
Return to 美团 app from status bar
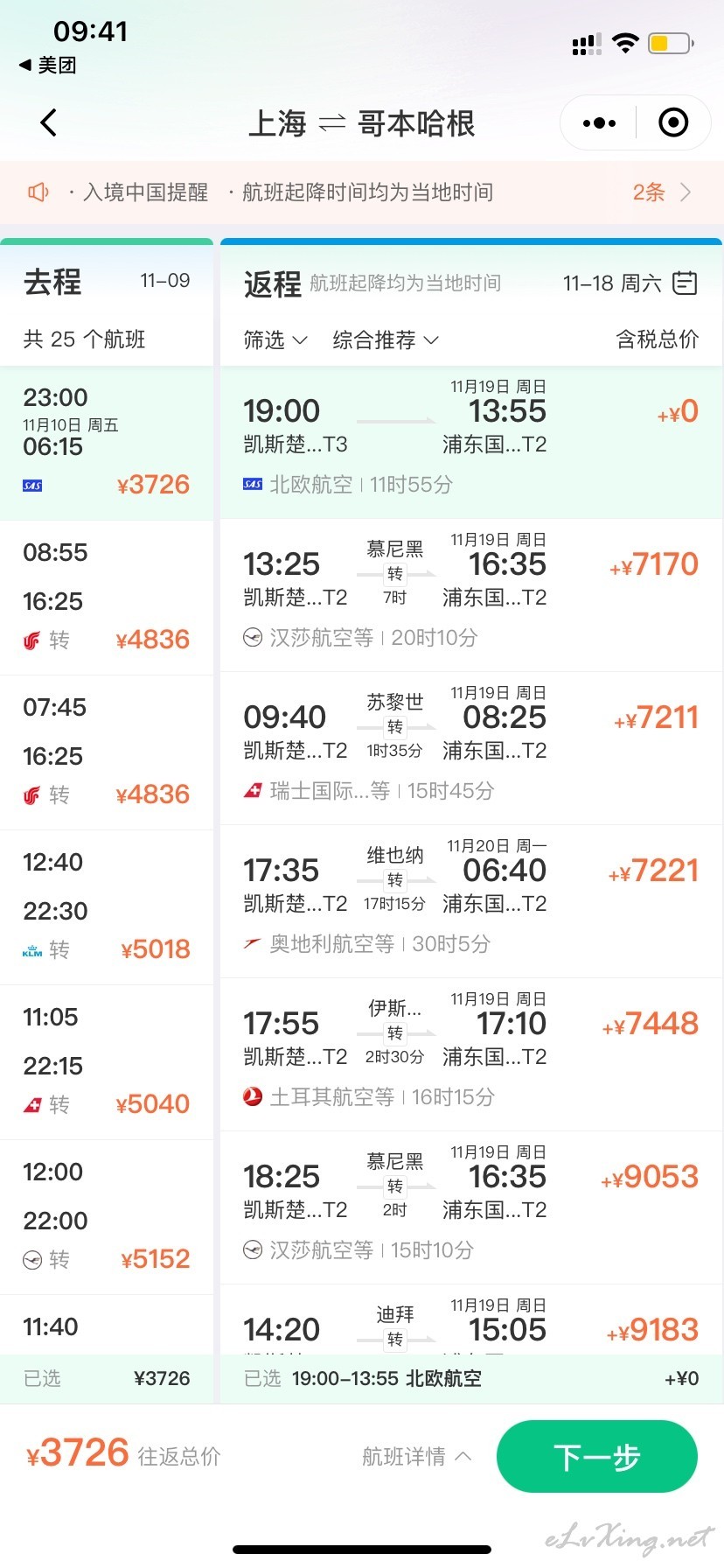[x=48, y=66]
